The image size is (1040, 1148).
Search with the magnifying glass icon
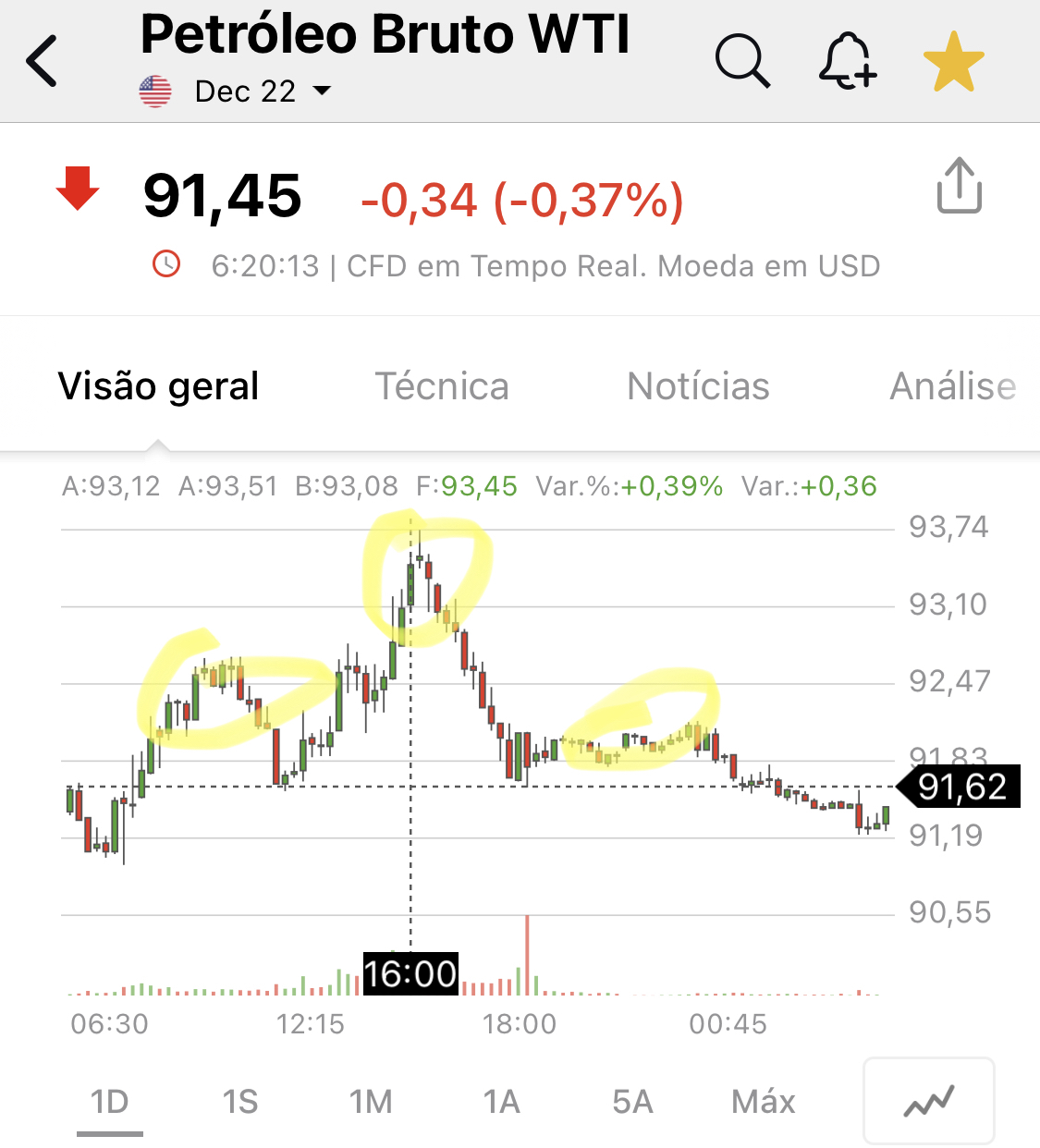tap(742, 61)
